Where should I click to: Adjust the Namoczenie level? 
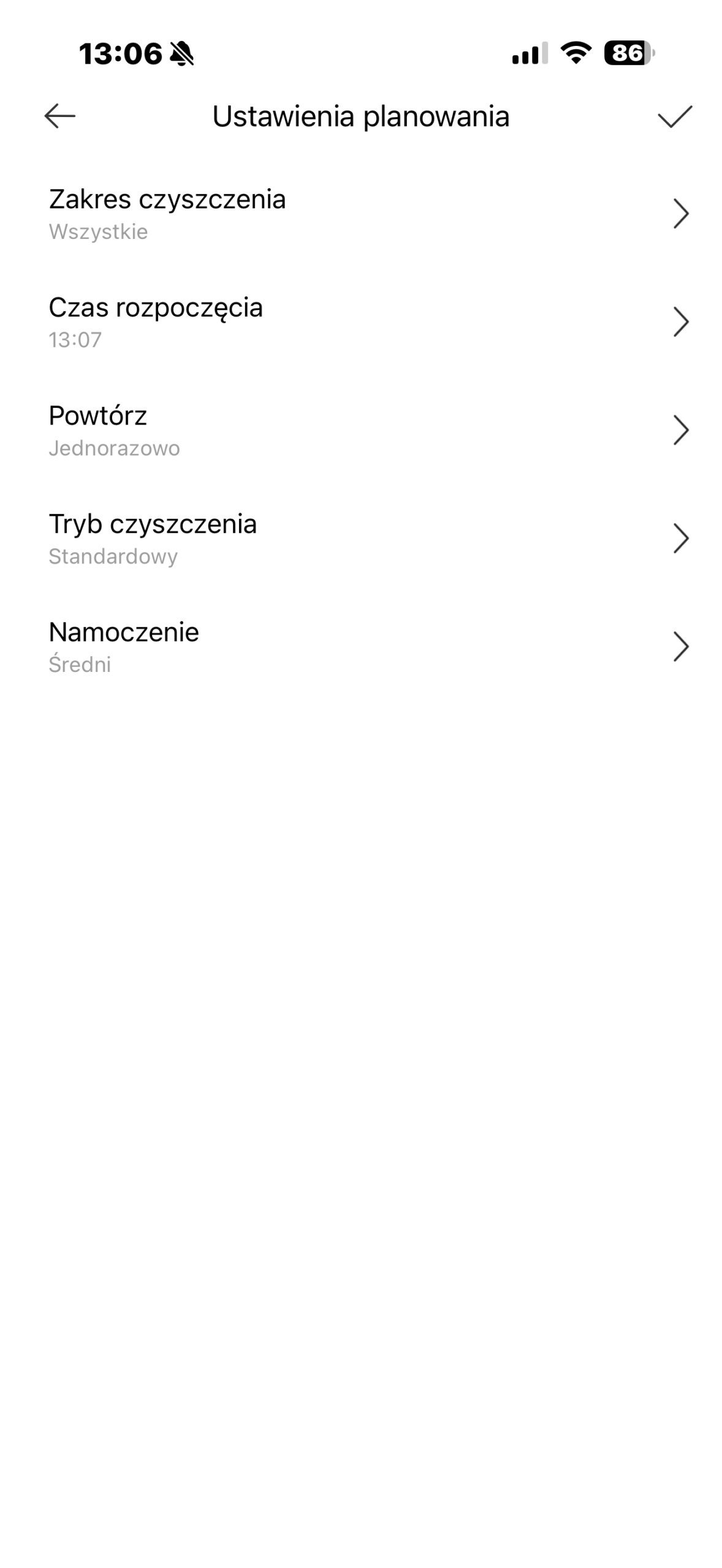(361, 647)
